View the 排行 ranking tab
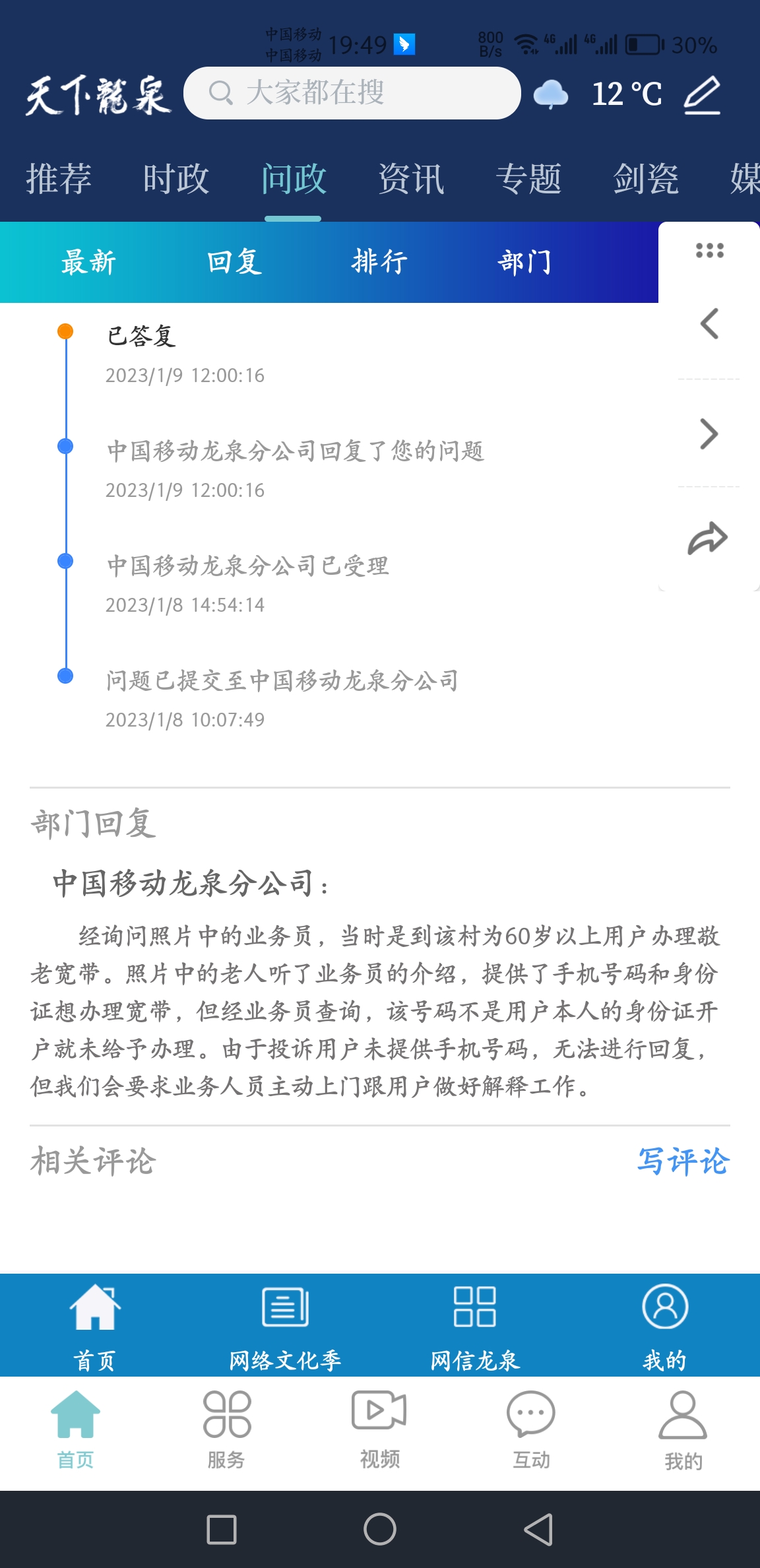This screenshot has height=1568, width=760. [x=379, y=262]
